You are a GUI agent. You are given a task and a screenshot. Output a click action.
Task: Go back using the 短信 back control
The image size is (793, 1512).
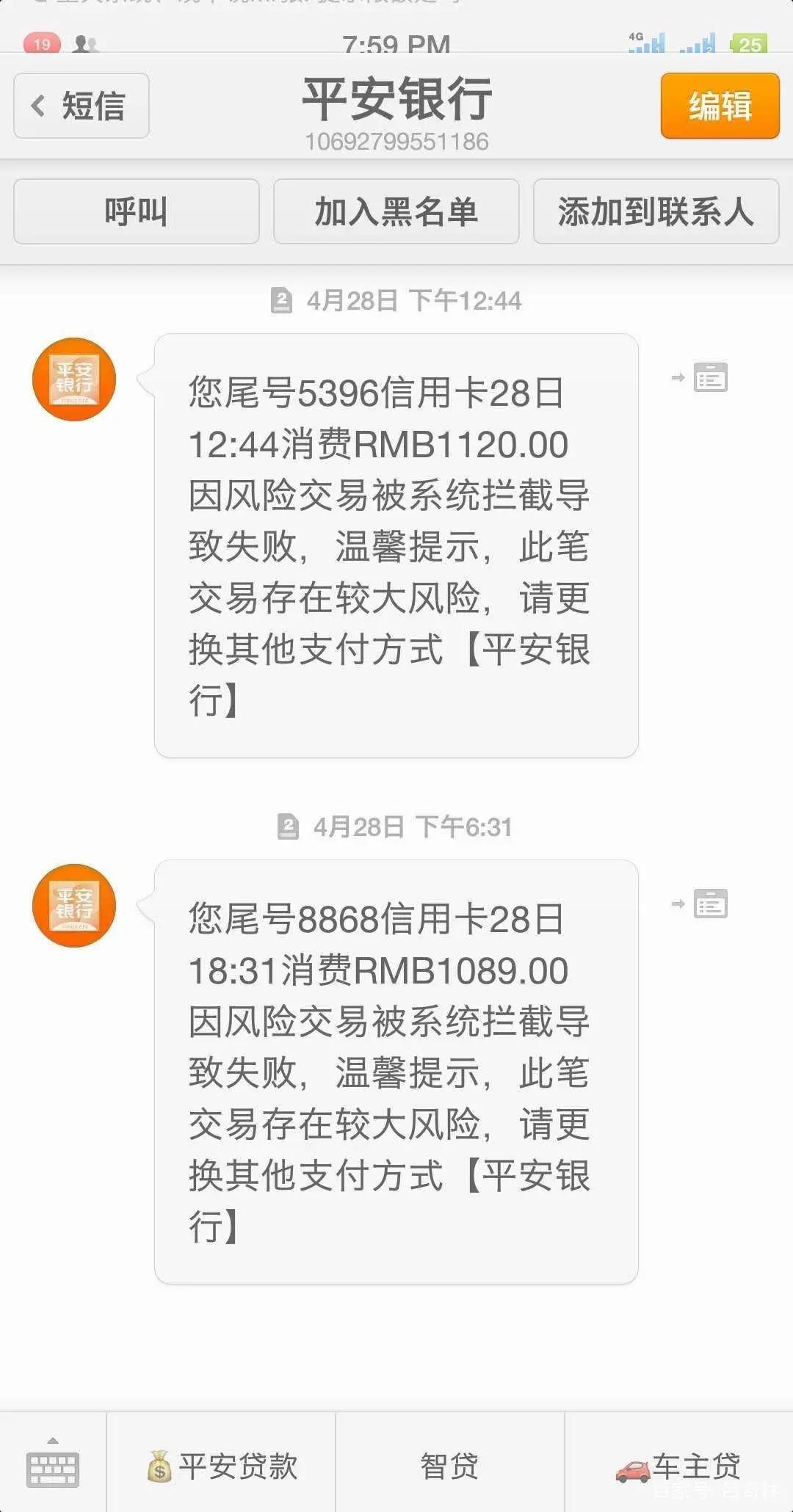pos(79,105)
